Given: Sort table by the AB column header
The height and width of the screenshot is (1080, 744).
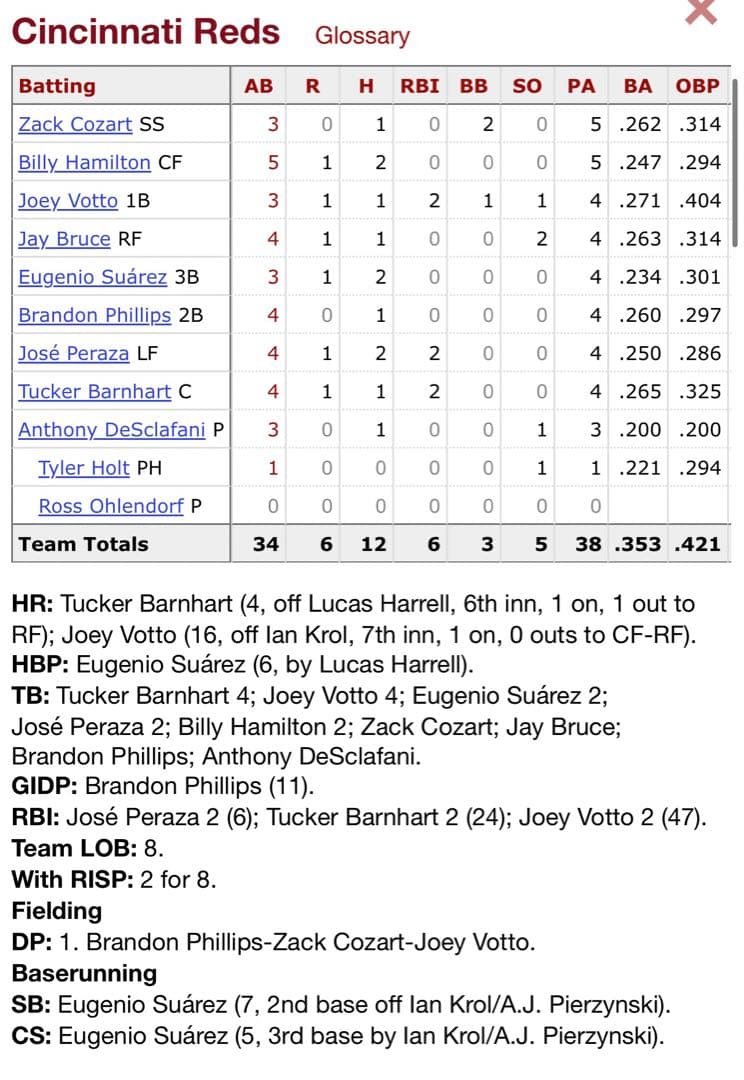Looking at the screenshot, I should pyautogui.click(x=258, y=86).
